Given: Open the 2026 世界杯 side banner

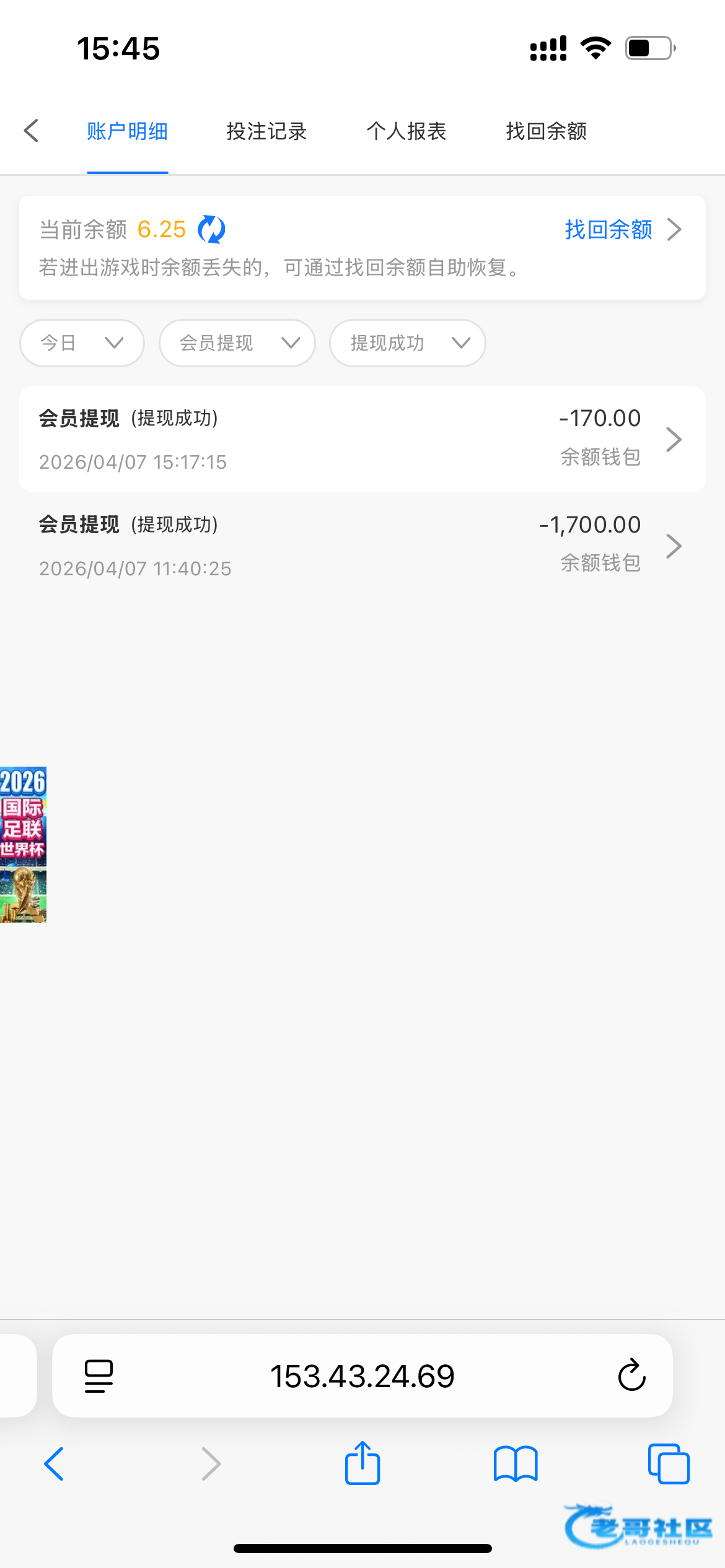Looking at the screenshot, I should [x=23, y=844].
